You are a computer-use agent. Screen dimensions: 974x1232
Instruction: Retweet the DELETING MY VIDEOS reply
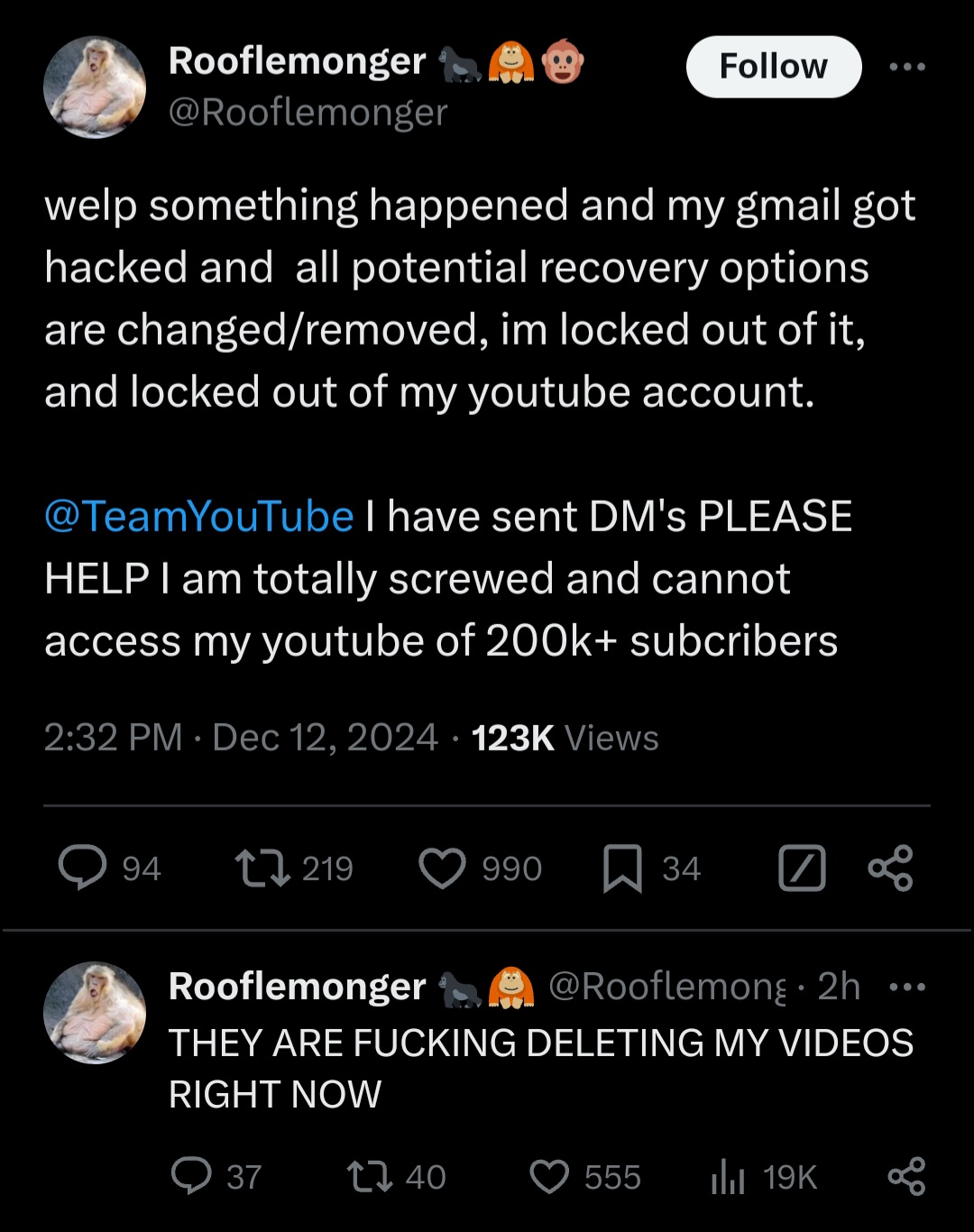click(369, 1176)
